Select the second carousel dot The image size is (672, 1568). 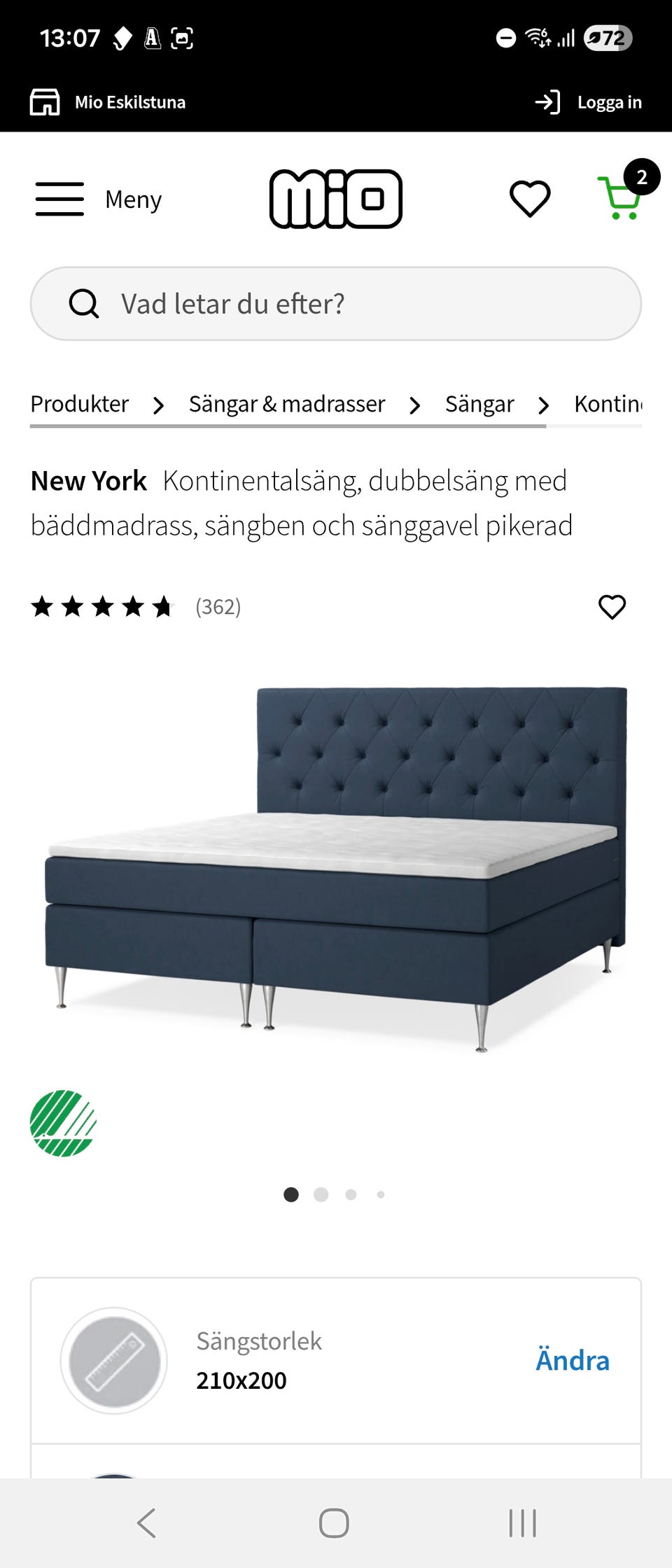pos(321,1195)
